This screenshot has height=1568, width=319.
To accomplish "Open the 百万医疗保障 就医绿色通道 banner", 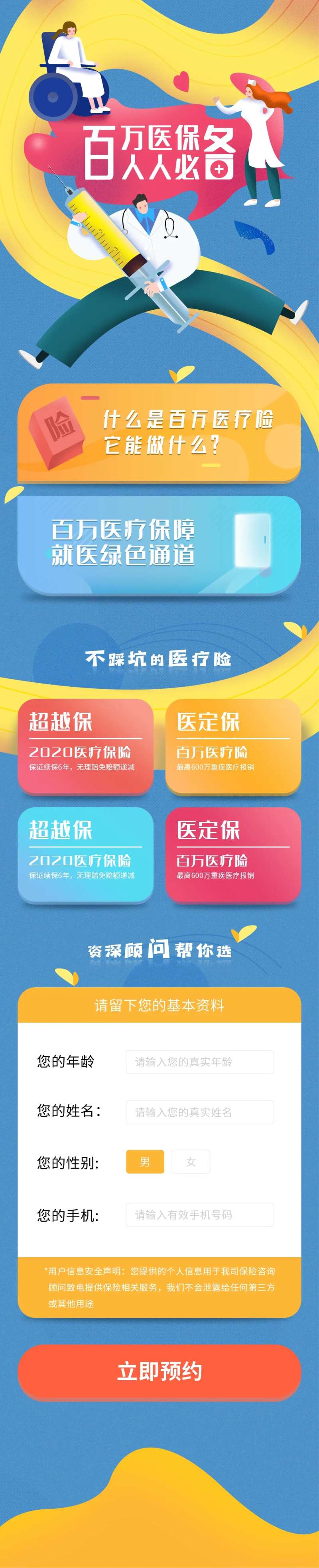I will click(159, 544).
